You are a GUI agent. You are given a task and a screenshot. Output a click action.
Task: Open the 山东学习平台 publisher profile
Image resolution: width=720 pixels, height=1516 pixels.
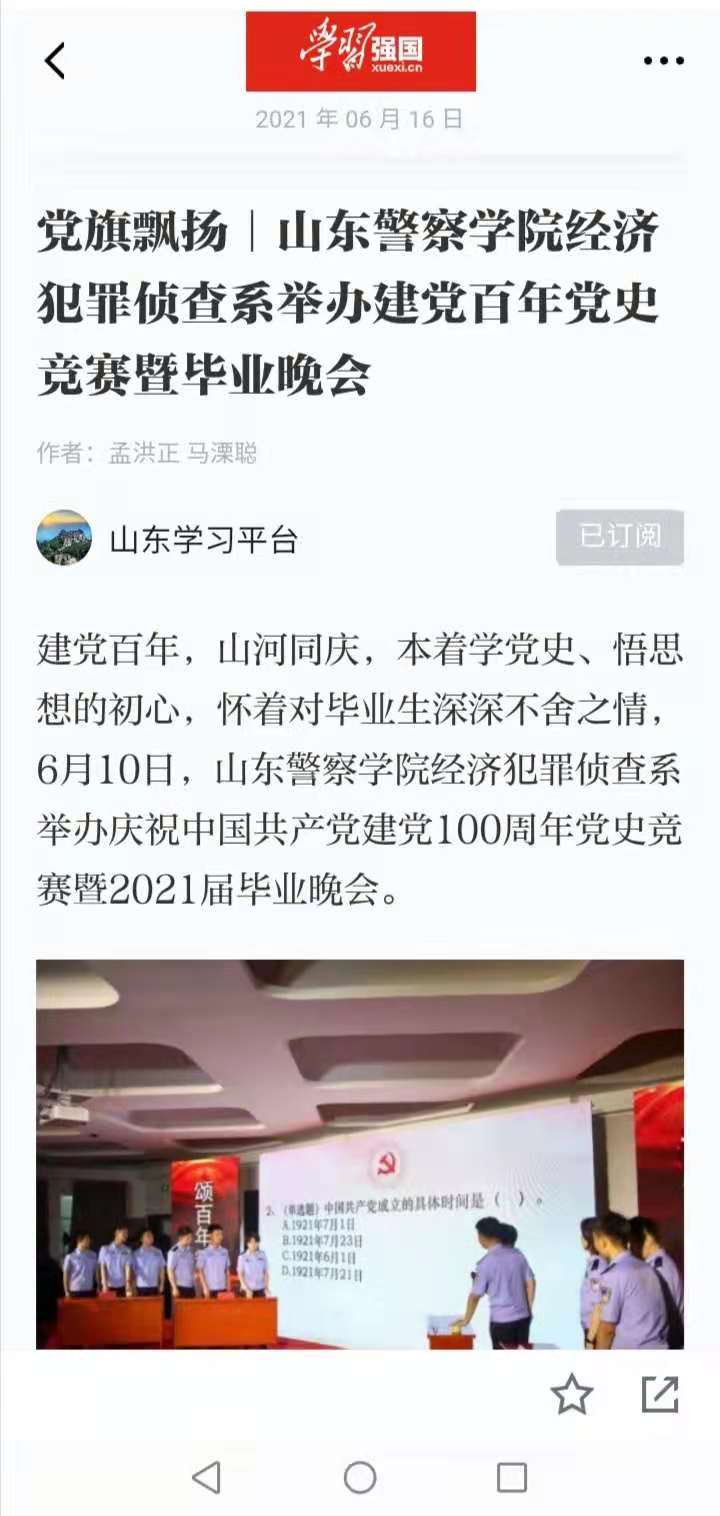click(203, 540)
